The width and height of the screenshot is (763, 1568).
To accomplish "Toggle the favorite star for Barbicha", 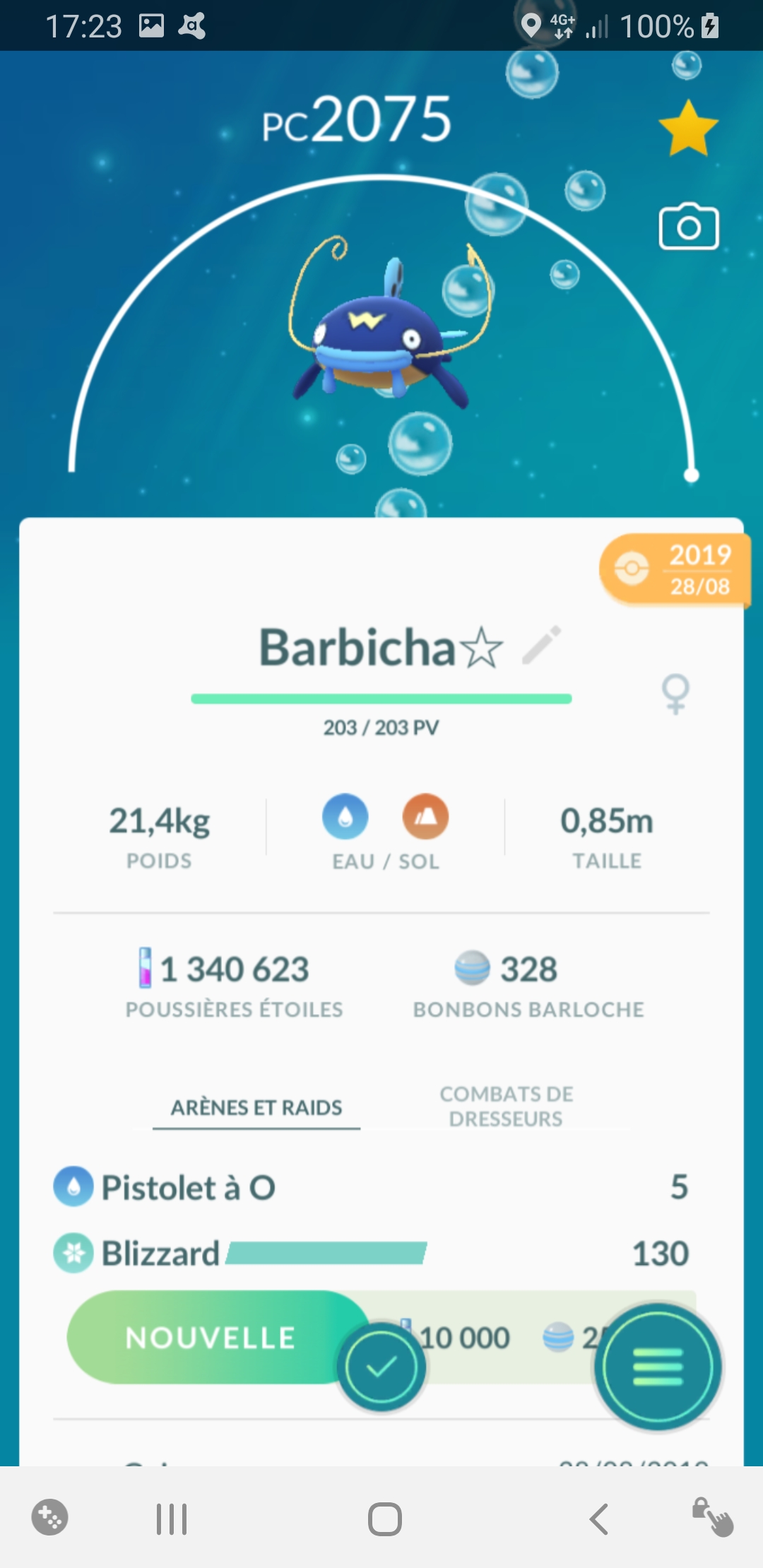I will click(688, 129).
